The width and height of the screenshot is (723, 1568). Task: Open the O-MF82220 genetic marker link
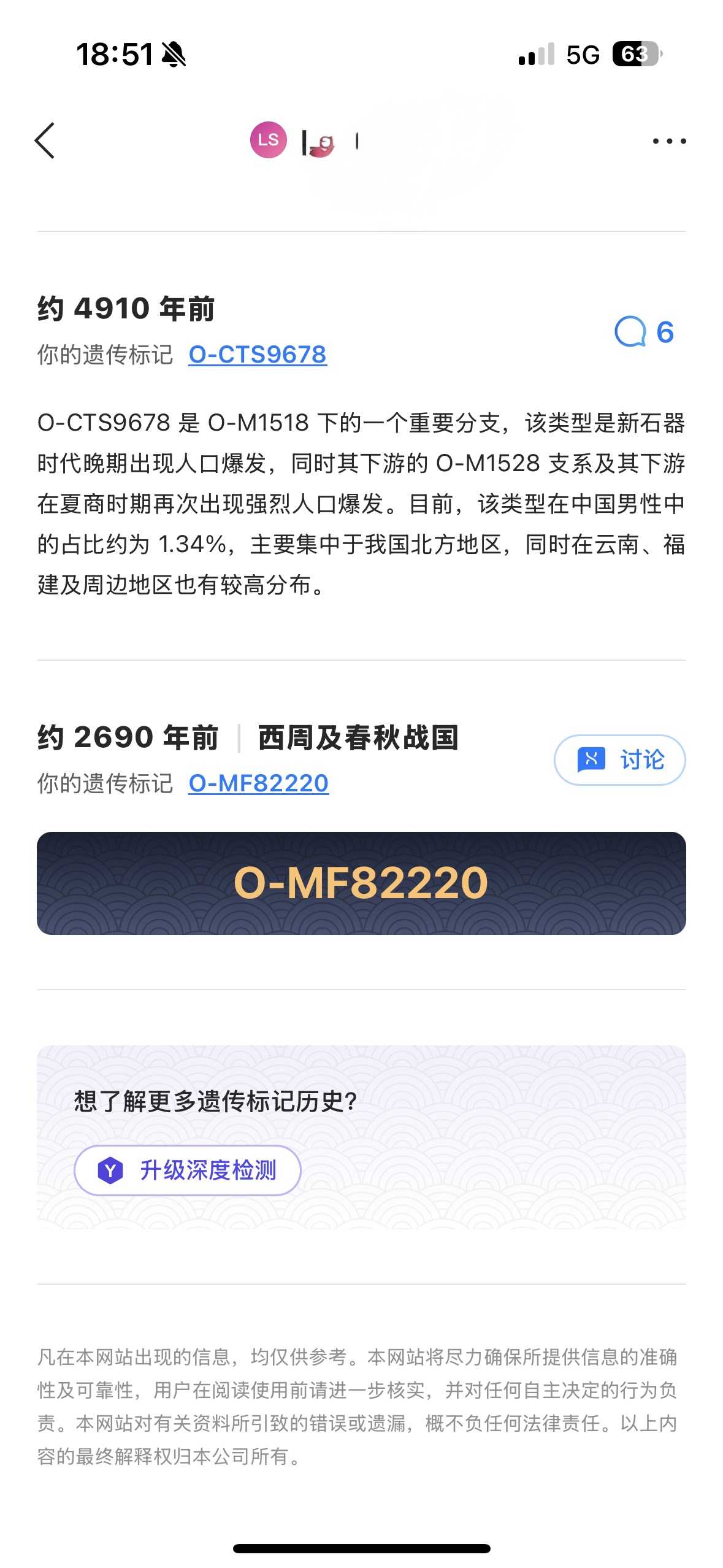coord(258,783)
